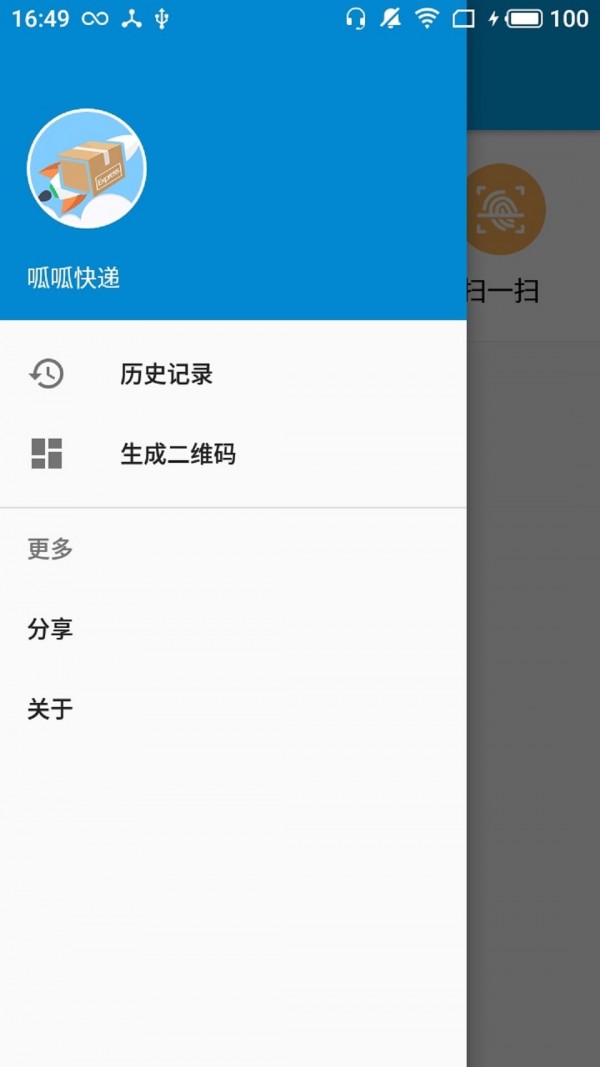Tap the 呱呱快递 avatar in drawer header

point(87,169)
